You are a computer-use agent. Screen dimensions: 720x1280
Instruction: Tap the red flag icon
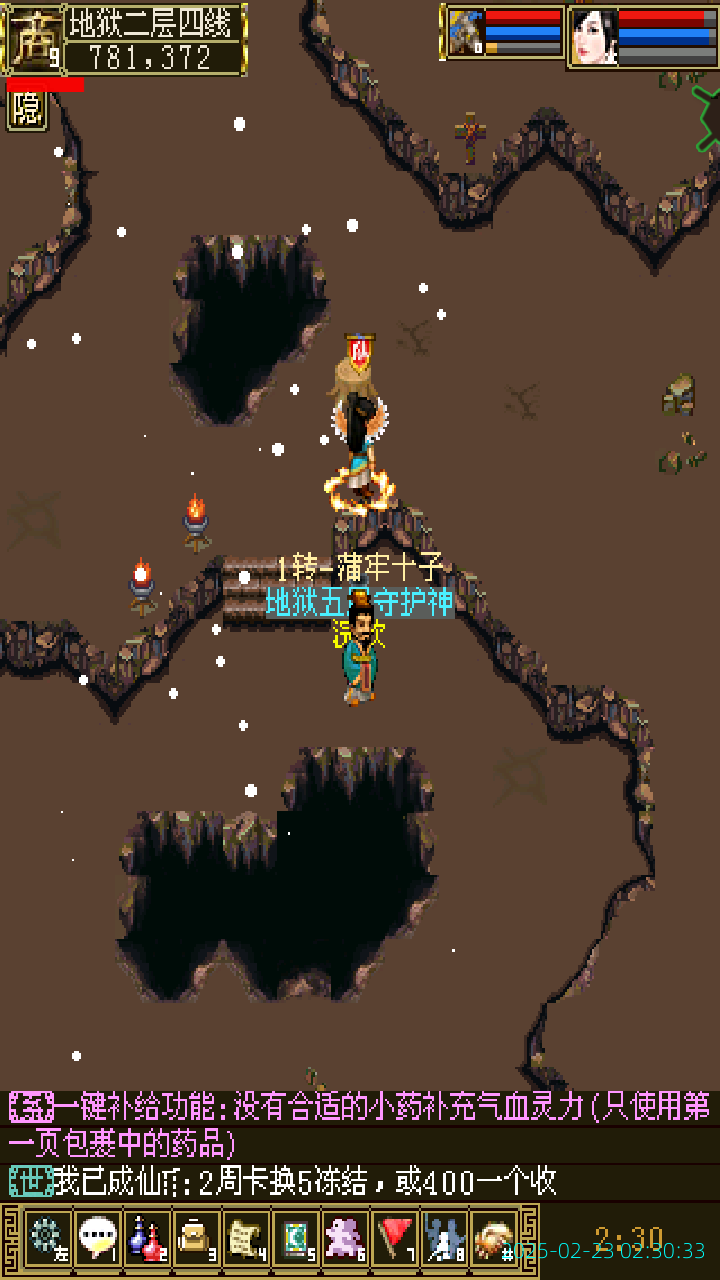(395, 1238)
